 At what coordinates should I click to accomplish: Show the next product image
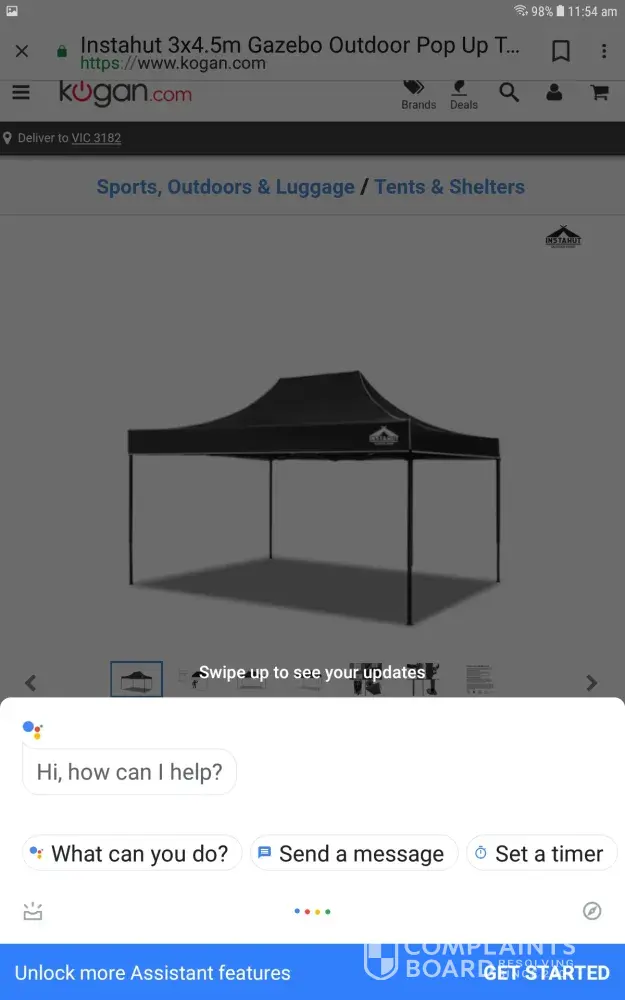coord(592,683)
